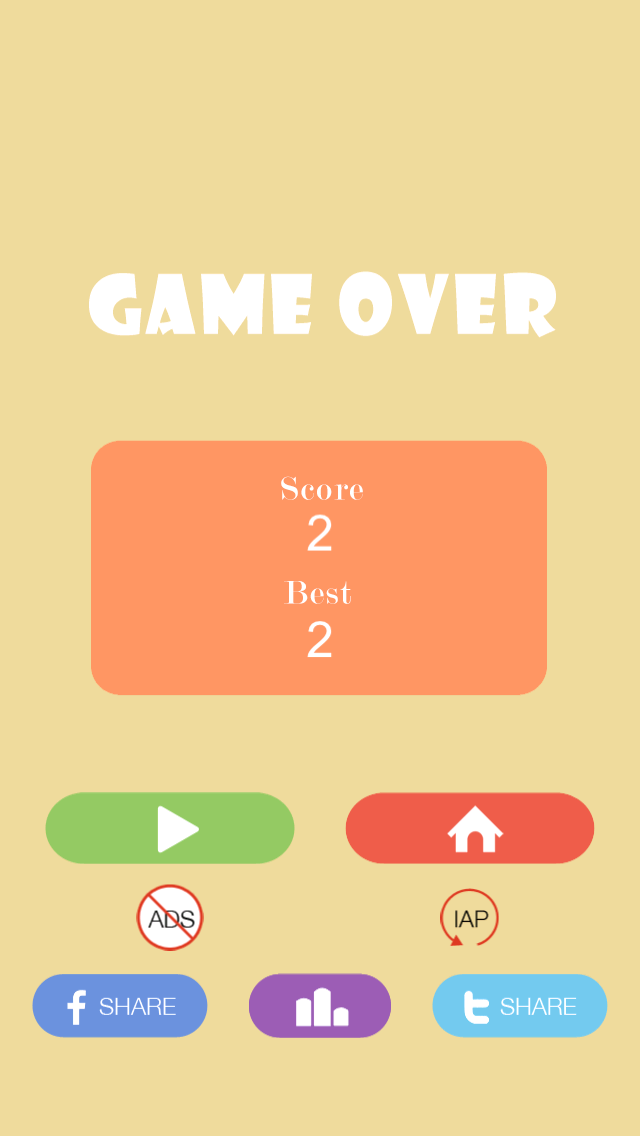Viewport: 640px width, 1136px height.
Task: Remove ads with the no-ADS icon
Action: click(x=170, y=917)
